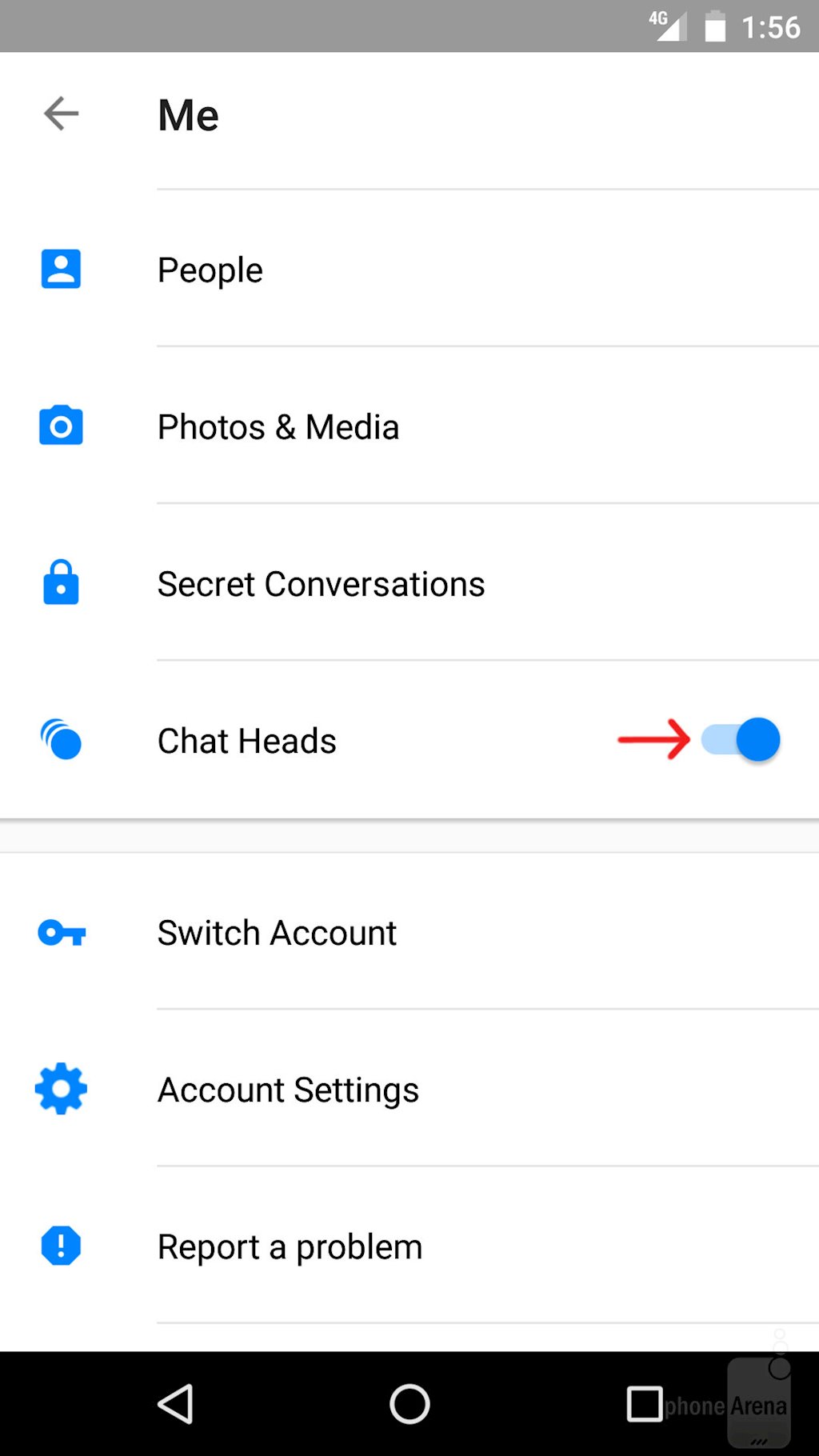Tap Report a problem
Image resolution: width=819 pixels, height=1456 pixels.
(x=290, y=1246)
